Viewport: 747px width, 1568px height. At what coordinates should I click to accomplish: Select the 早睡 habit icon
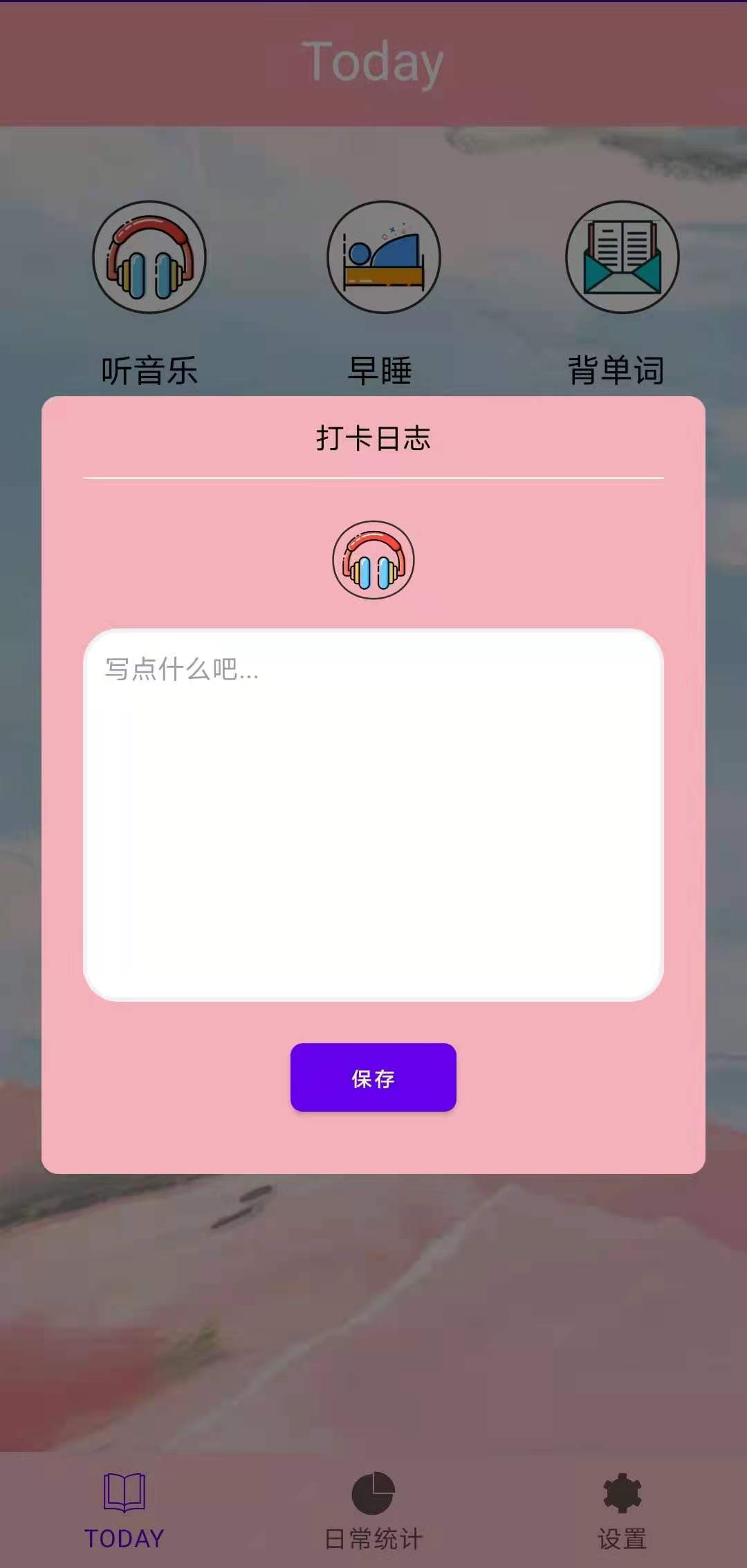pos(384,257)
